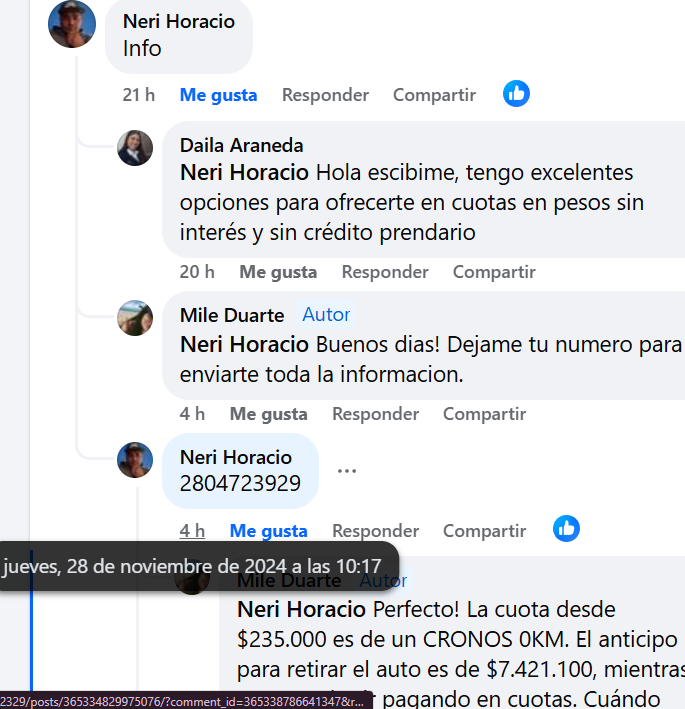
Task: Reply to Daila Araneda's comment
Action: tap(385, 272)
